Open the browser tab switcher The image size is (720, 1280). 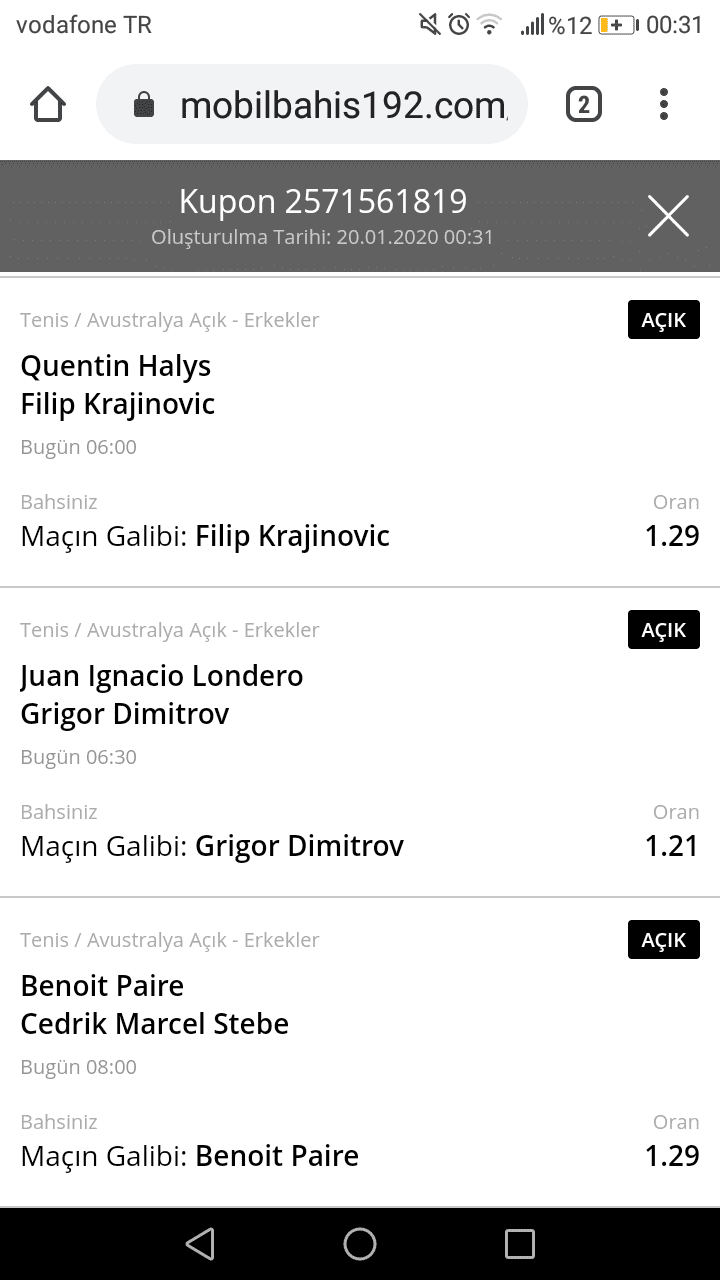[x=584, y=104]
